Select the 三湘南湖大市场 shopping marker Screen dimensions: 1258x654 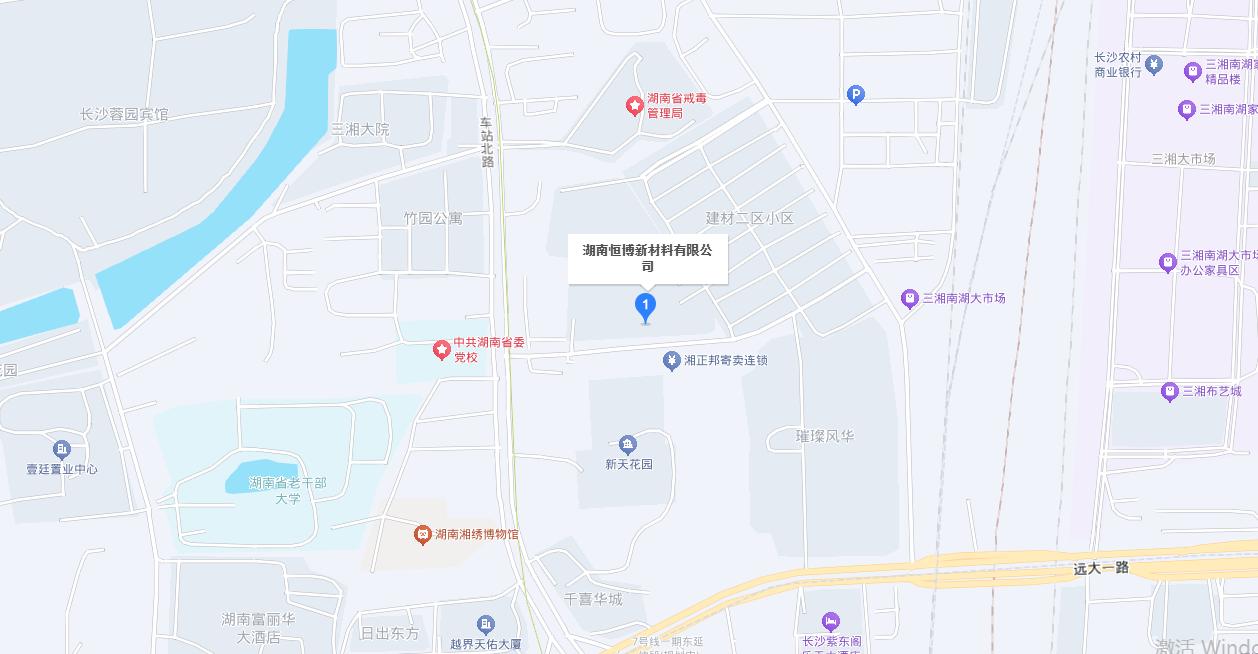909,298
